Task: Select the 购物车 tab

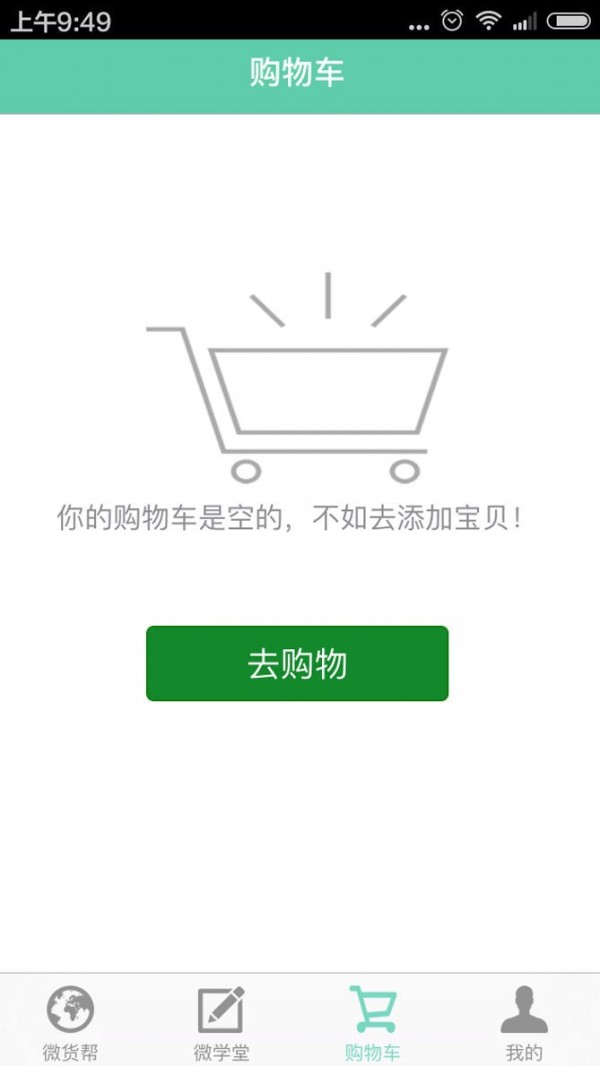Action: click(x=372, y=1021)
